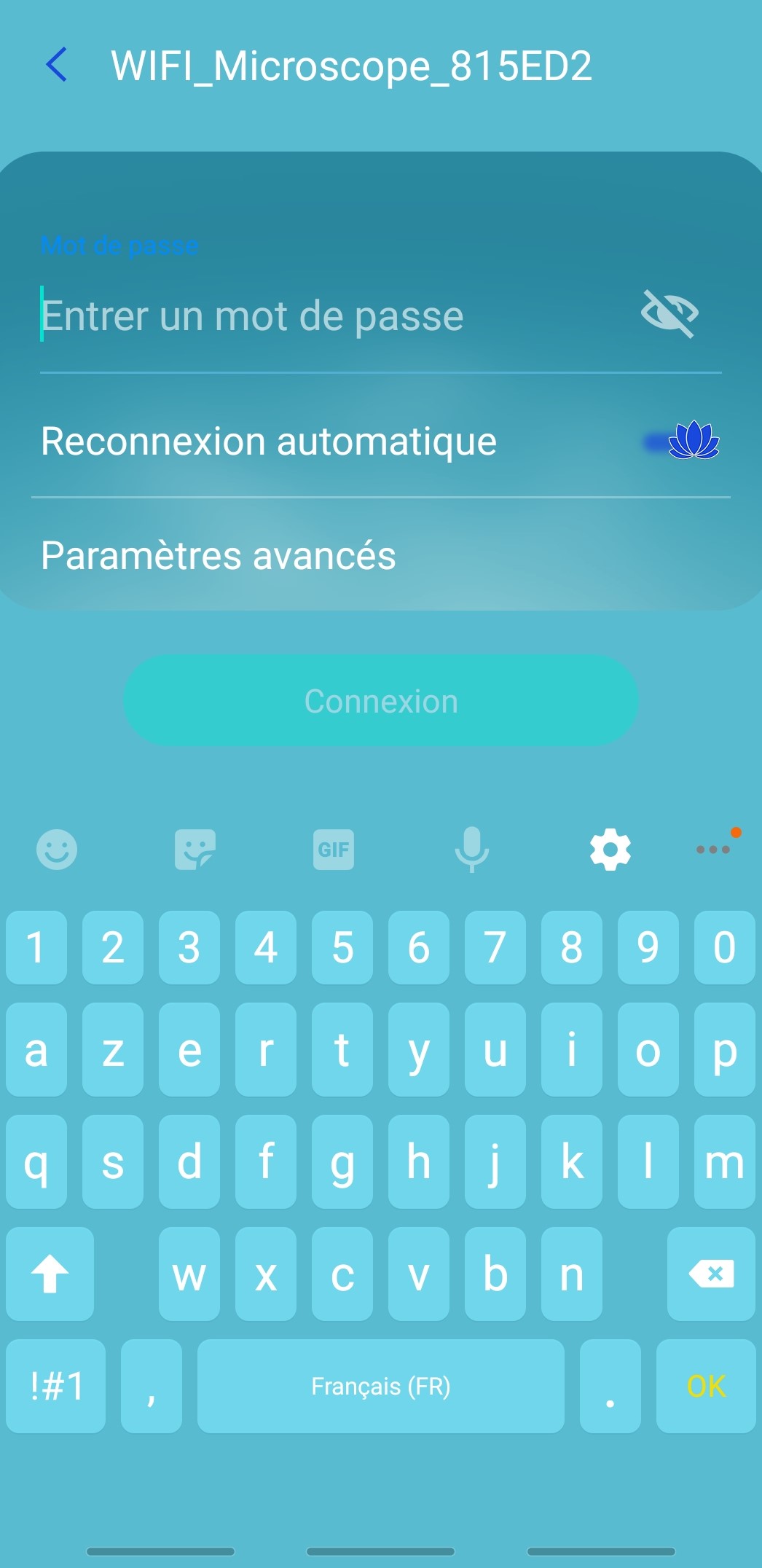Open the keyboard emoji panel

(x=57, y=850)
